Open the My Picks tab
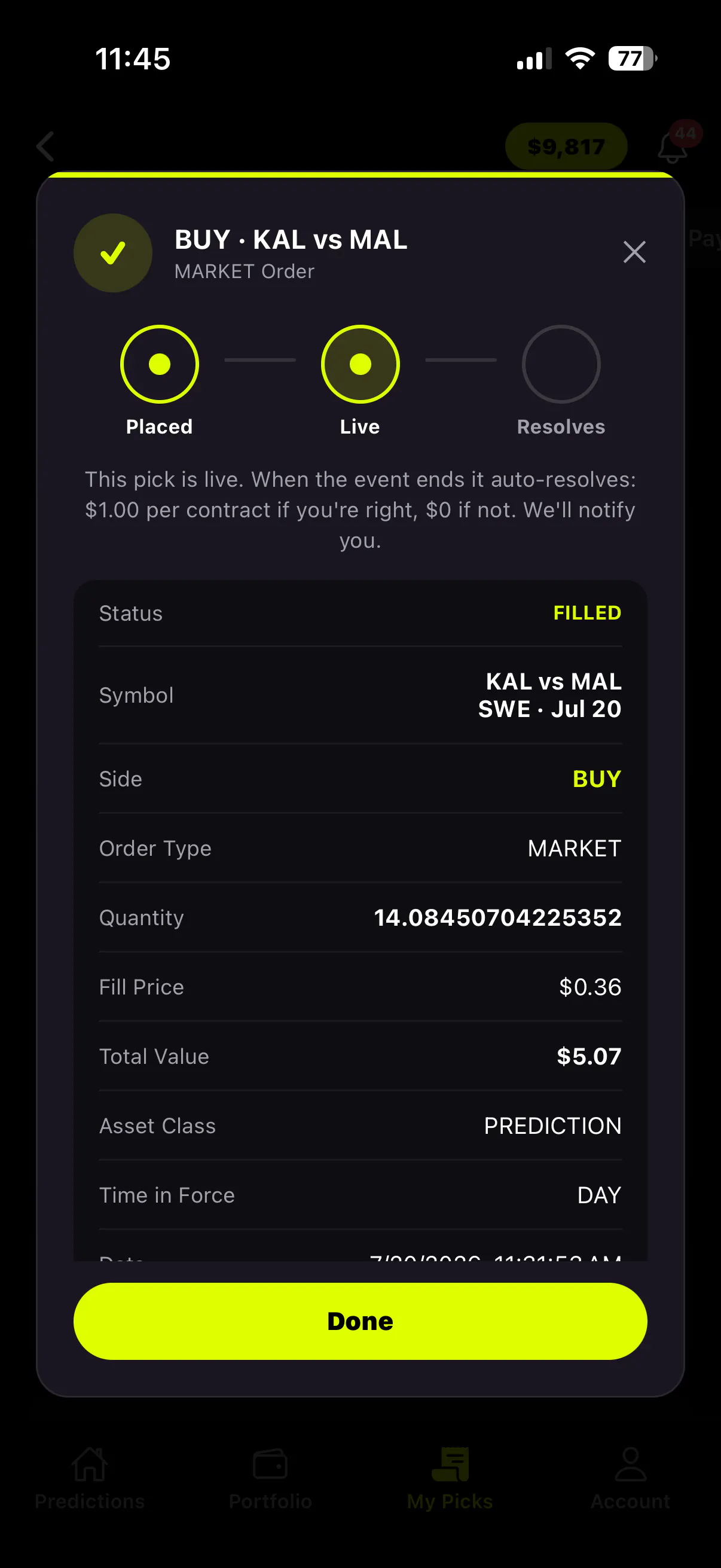 click(450, 1479)
